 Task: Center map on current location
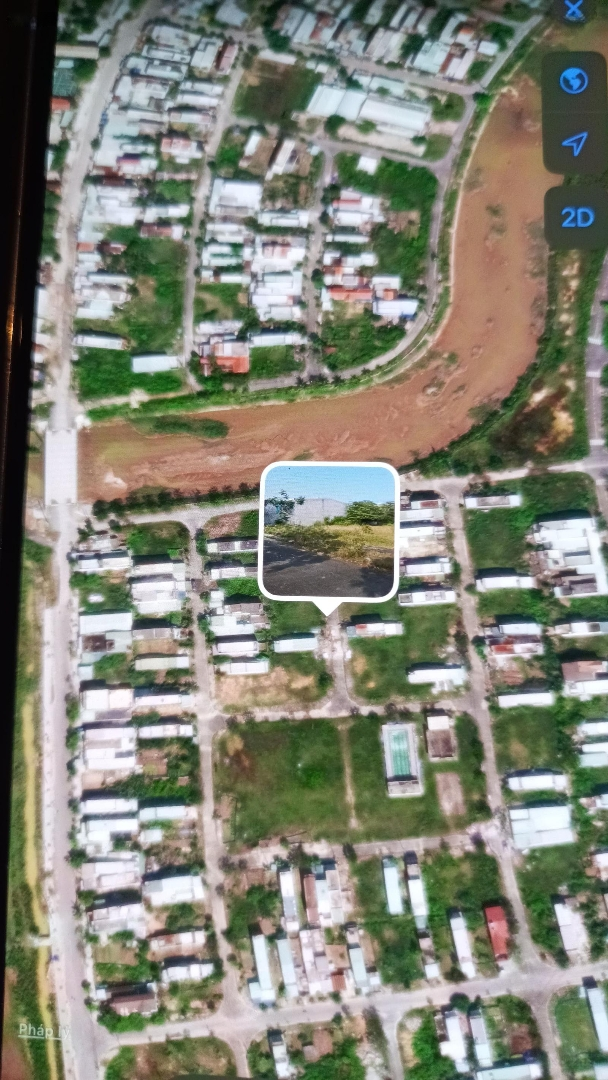574,143
